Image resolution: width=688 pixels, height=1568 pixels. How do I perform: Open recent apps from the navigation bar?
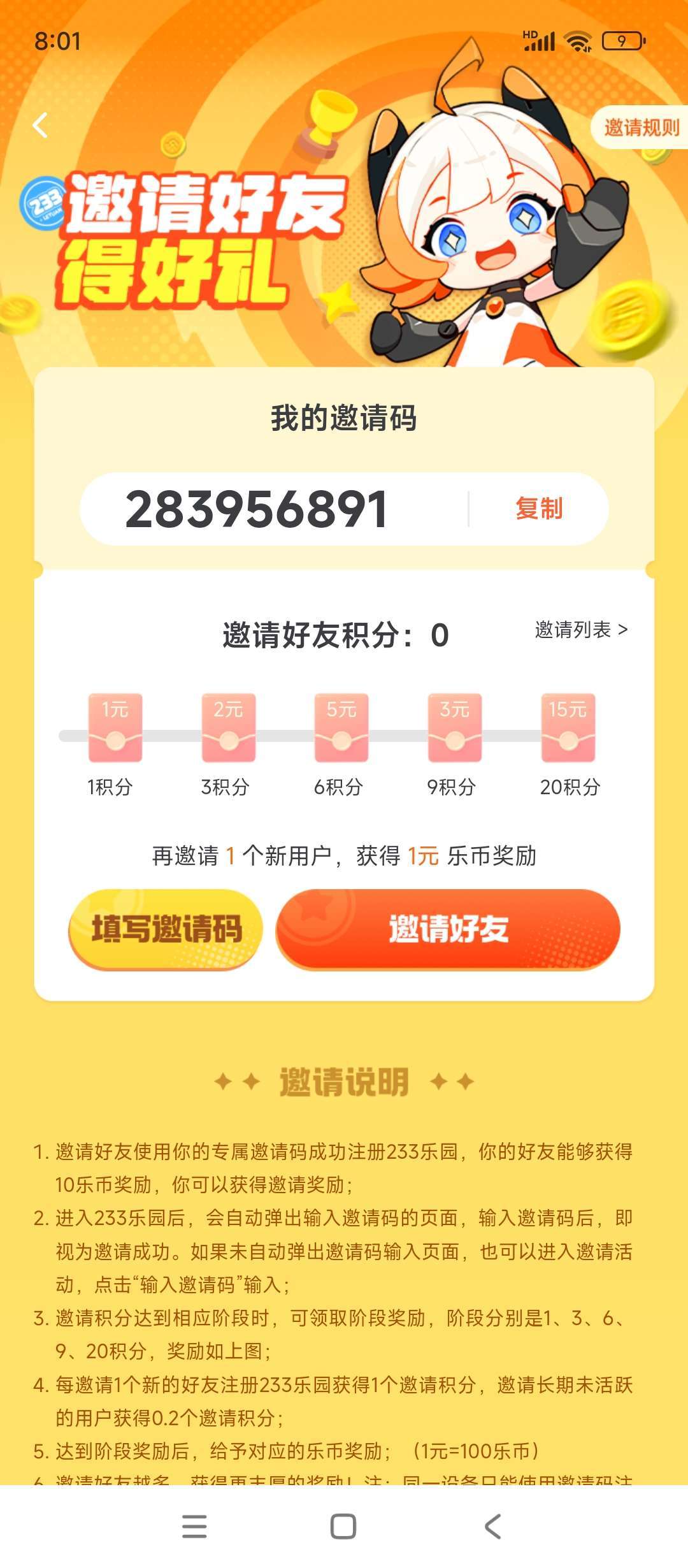tap(194, 1526)
